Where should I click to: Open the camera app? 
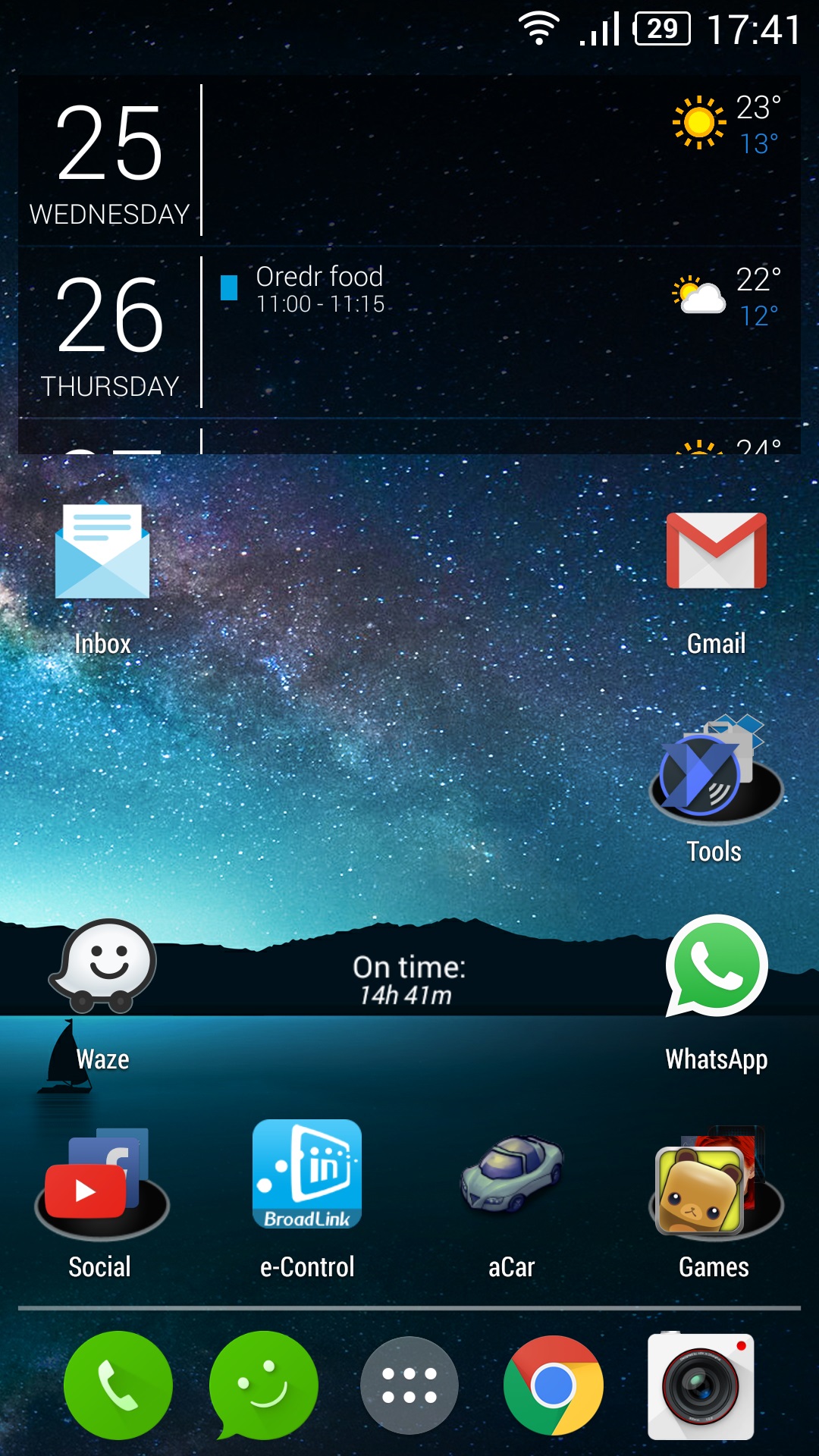click(701, 1385)
